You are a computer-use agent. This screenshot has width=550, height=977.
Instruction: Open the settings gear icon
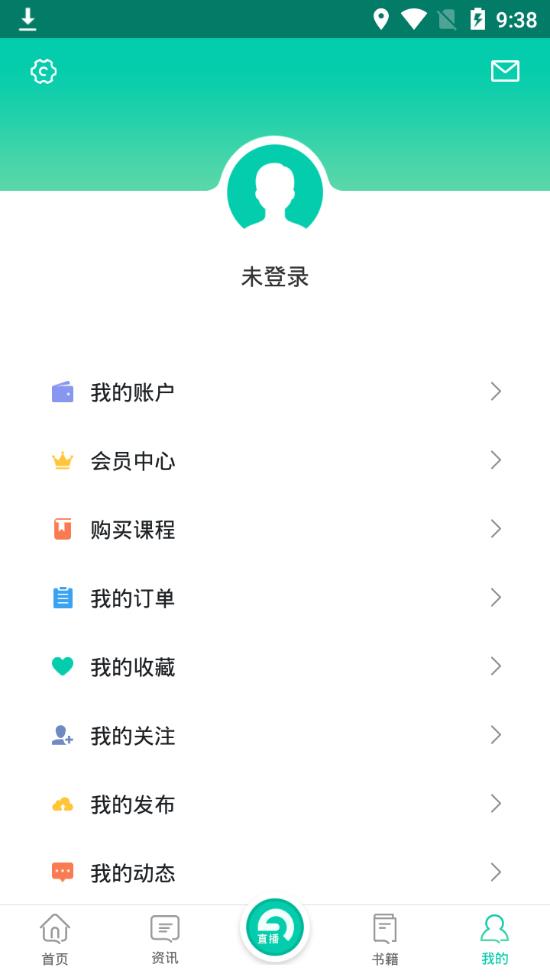click(x=44, y=72)
